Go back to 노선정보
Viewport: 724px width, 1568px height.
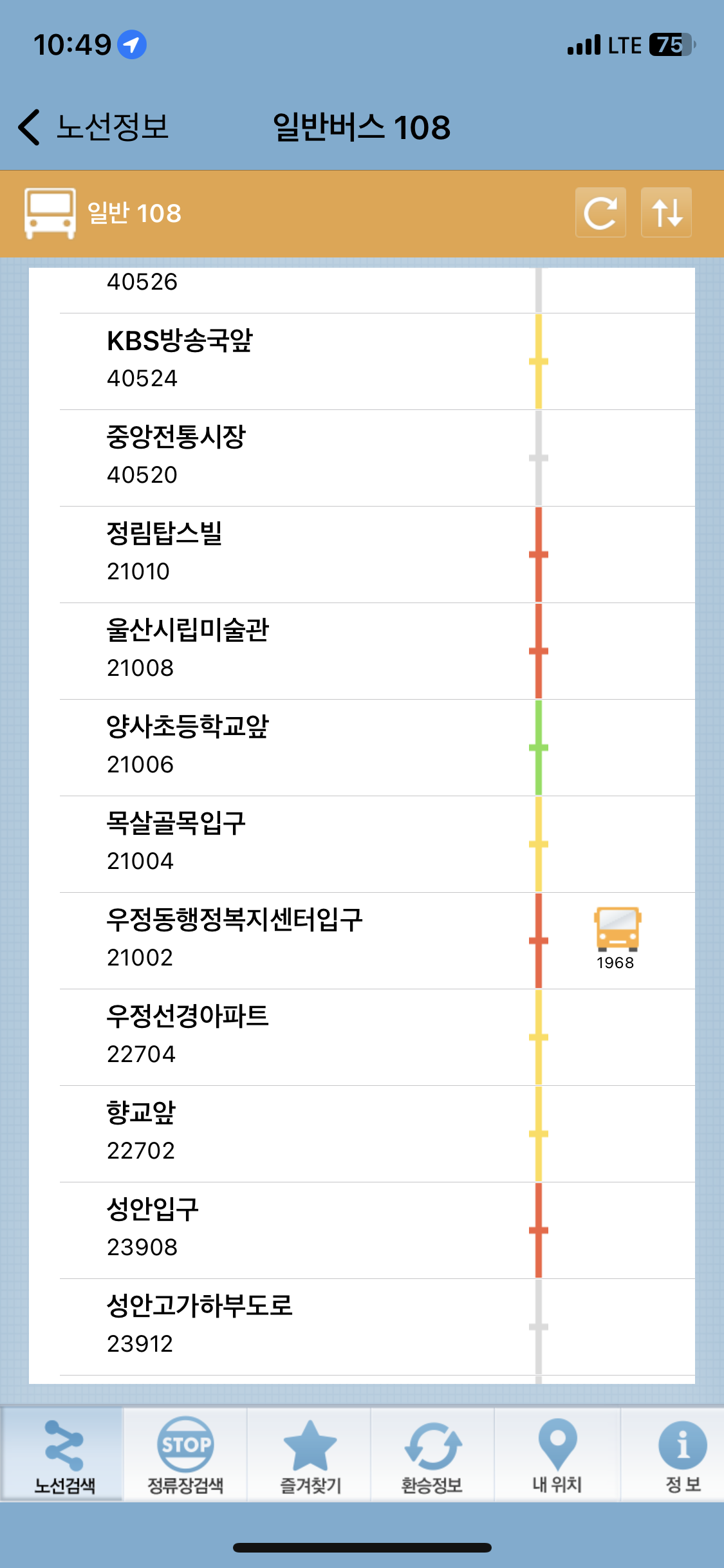click(x=94, y=127)
